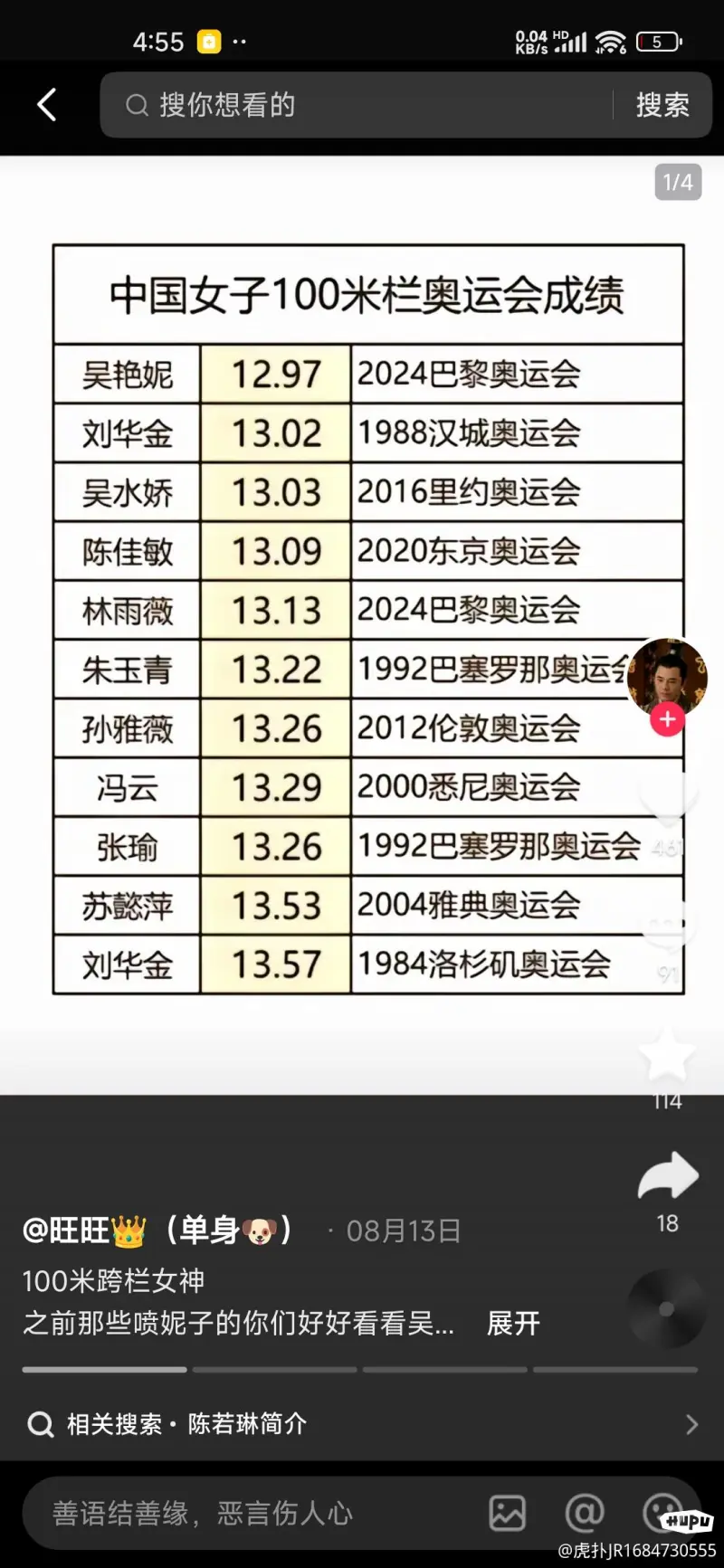724x1568 pixels.
Task: Expand the caption with 展开
Action: pos(513,1324)
